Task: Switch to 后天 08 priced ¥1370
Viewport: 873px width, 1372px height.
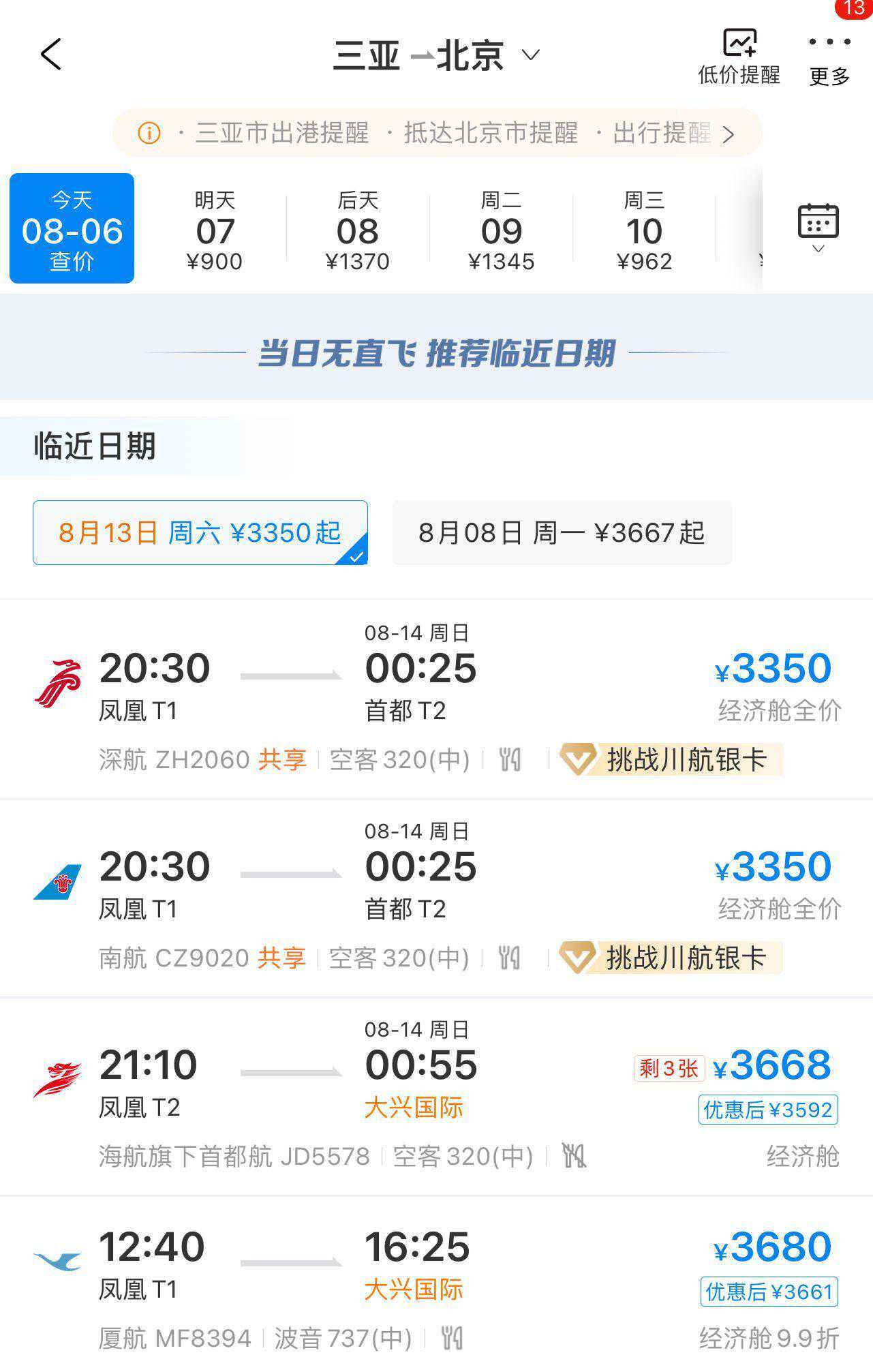Action: pos(358,230)
